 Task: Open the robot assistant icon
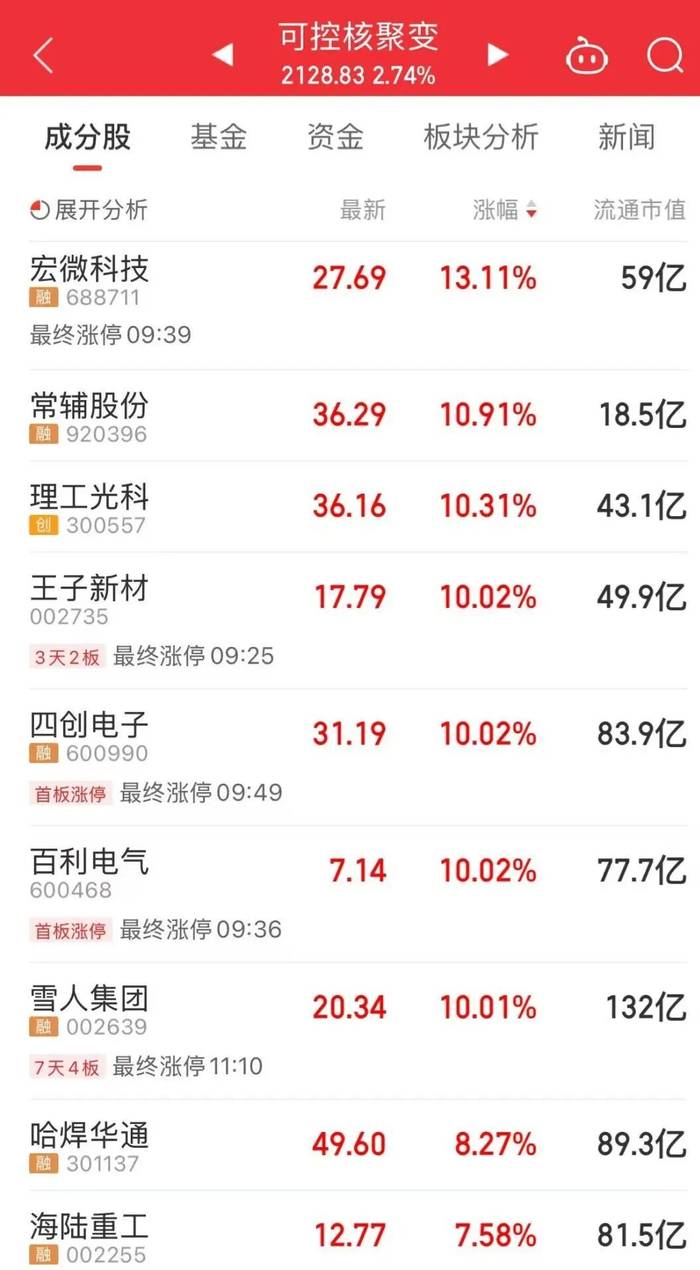pyautogui.click(x=587, y=55)
